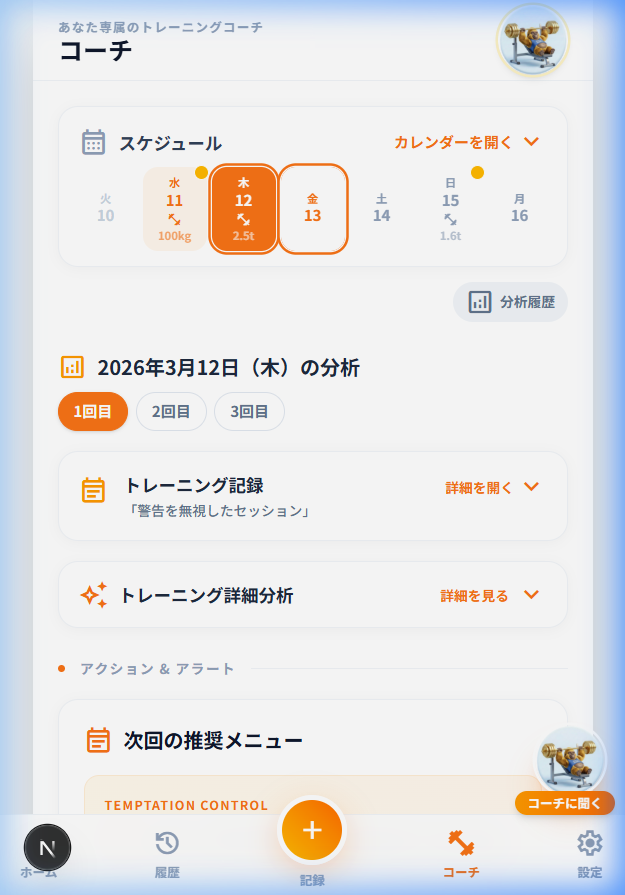Expand カレンダーを開く calendar

pyautogui.click(x=467, y=142)
